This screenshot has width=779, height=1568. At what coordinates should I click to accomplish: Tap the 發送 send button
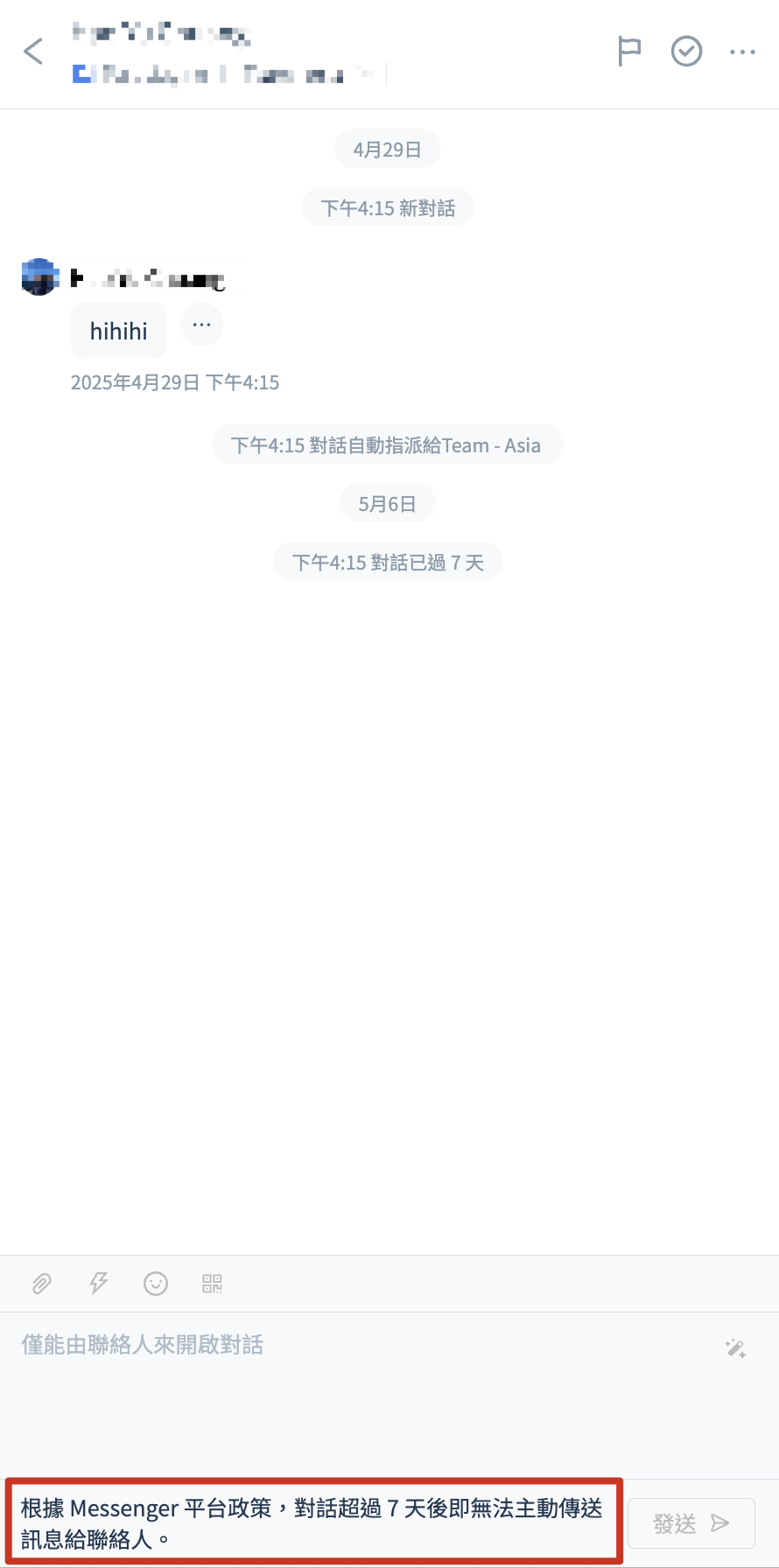tap(691, 1523)
